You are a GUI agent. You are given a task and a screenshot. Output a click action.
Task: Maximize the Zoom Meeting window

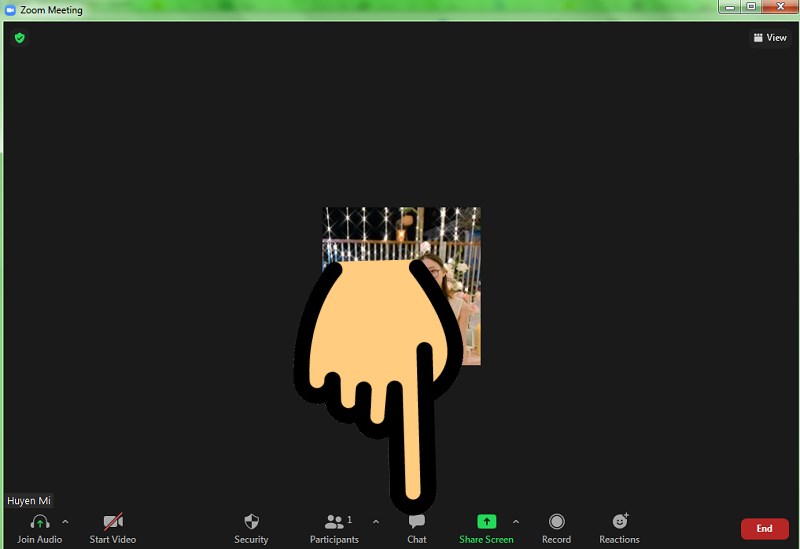(751, 6)
